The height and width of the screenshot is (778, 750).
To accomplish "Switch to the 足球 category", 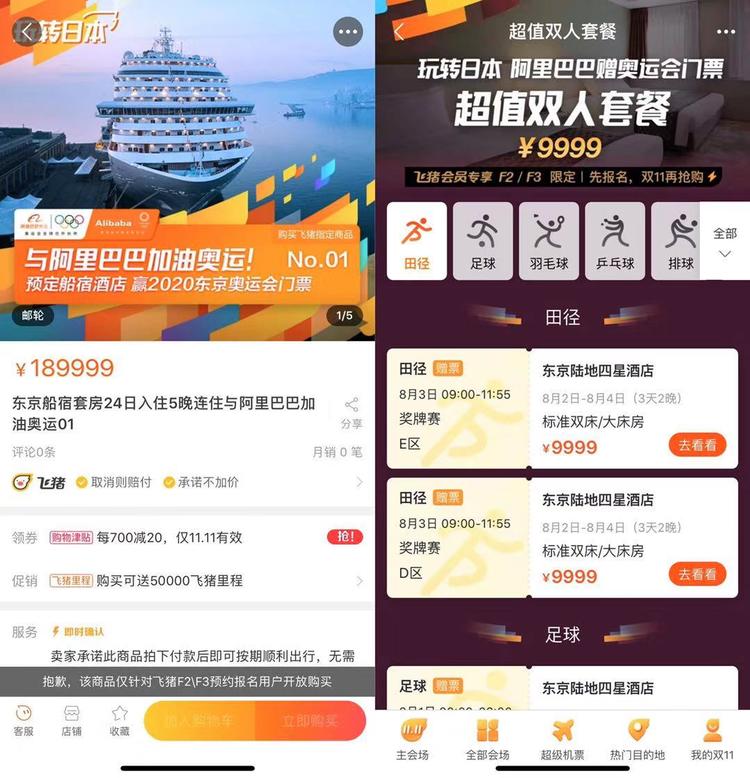I will (483, 241).
